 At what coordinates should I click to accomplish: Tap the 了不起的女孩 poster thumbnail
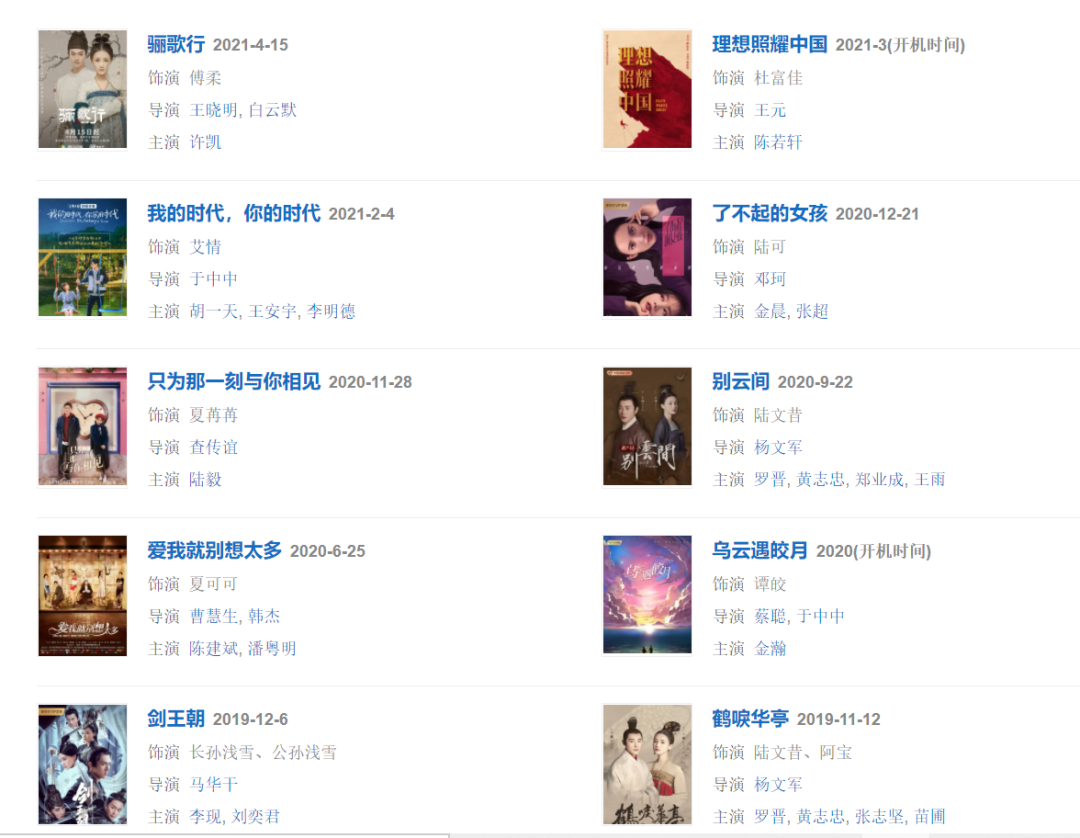pos(647,257)
